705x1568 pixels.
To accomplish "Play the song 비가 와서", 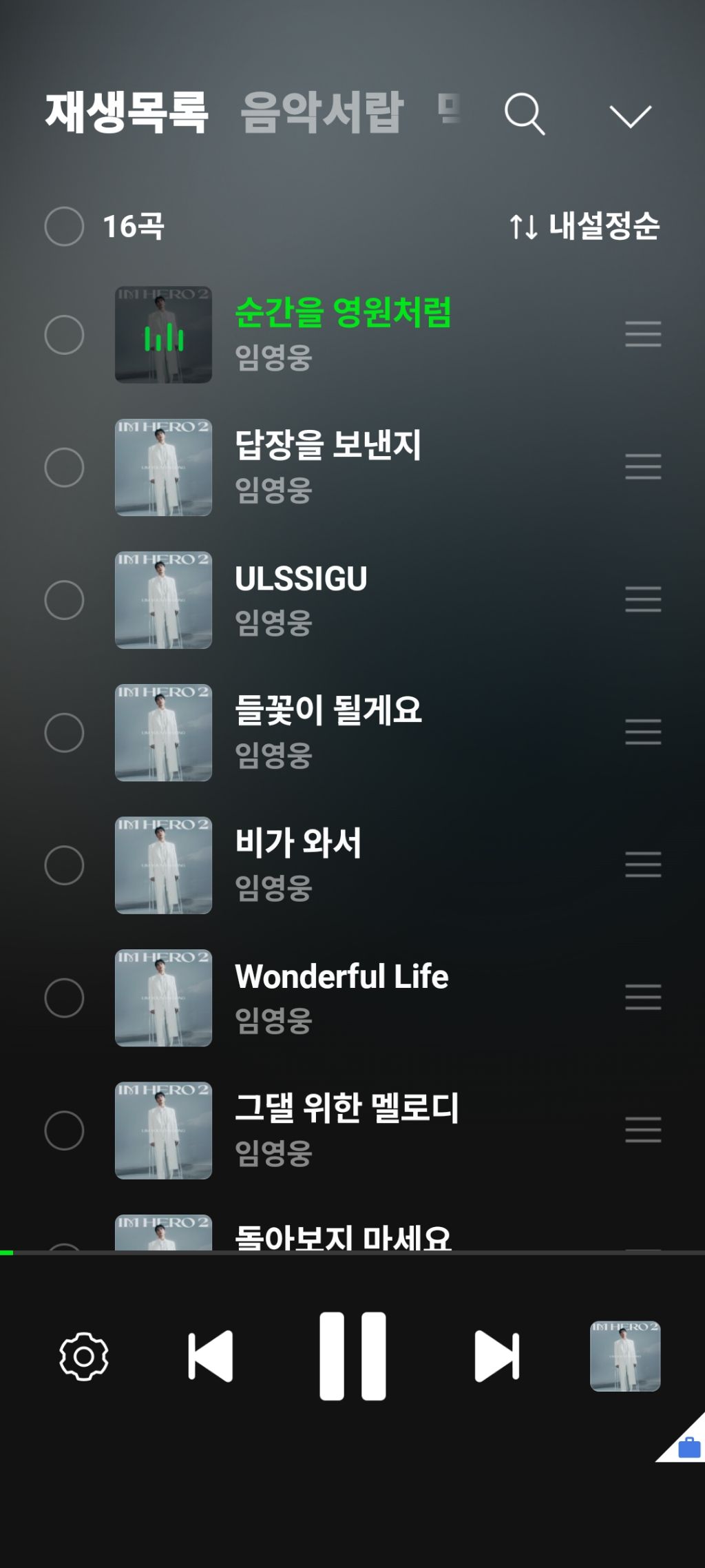I will [298, 843].
